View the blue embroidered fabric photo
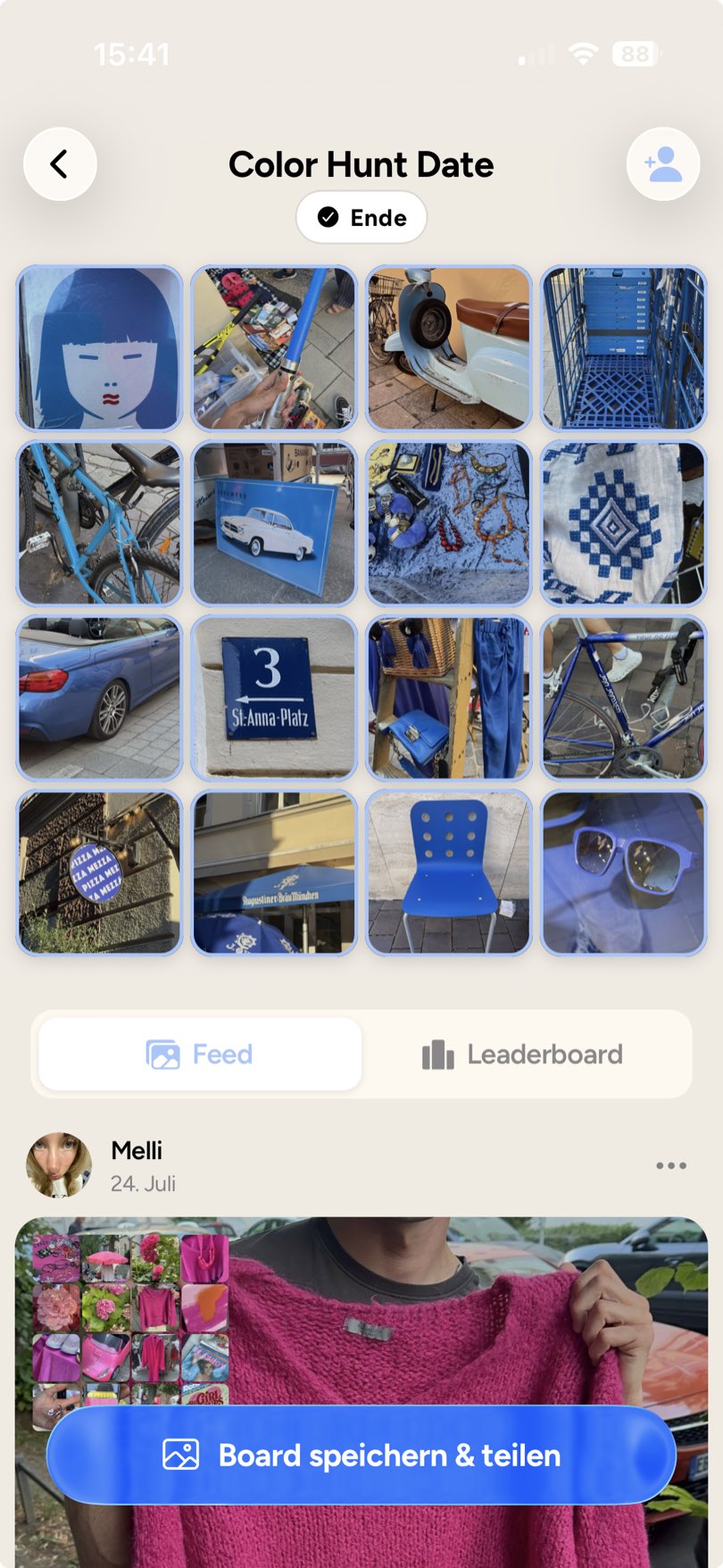Image resolution: width=723 pixels, height=1568 pixels. click(x=624, y=523)
